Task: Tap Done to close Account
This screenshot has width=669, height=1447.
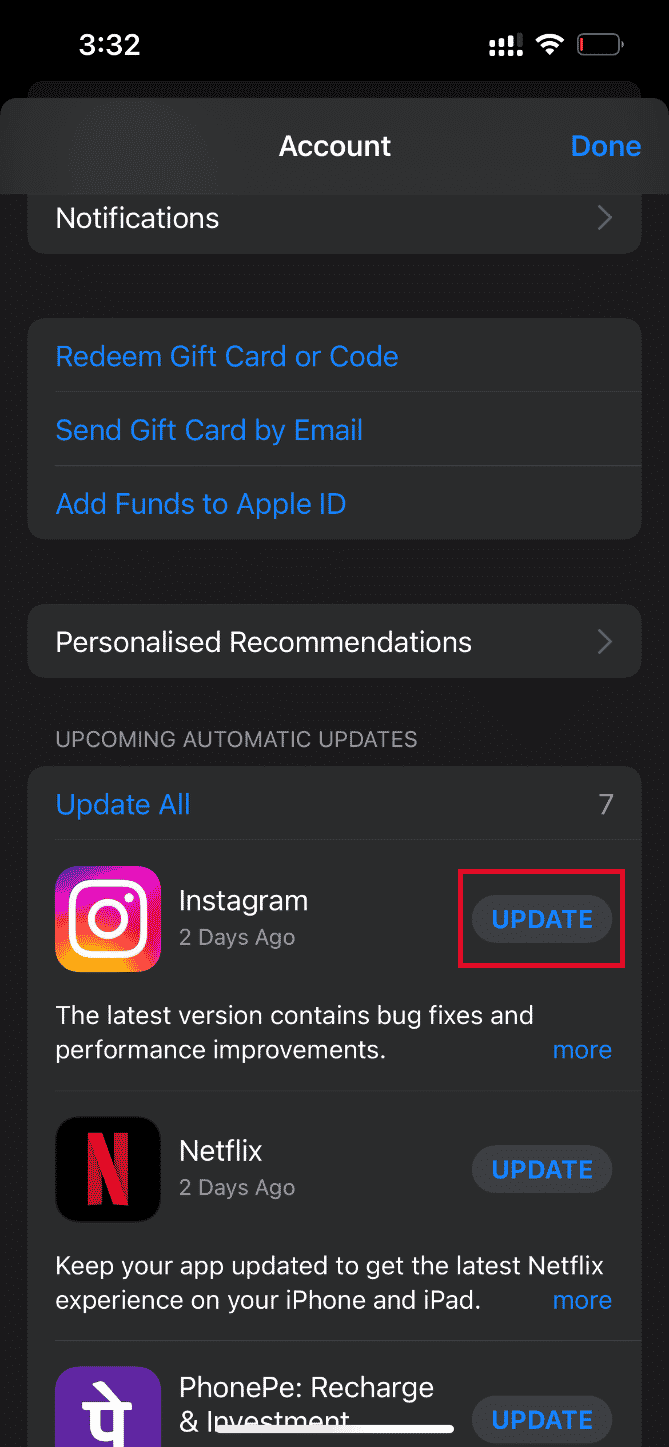Action: 605,146
